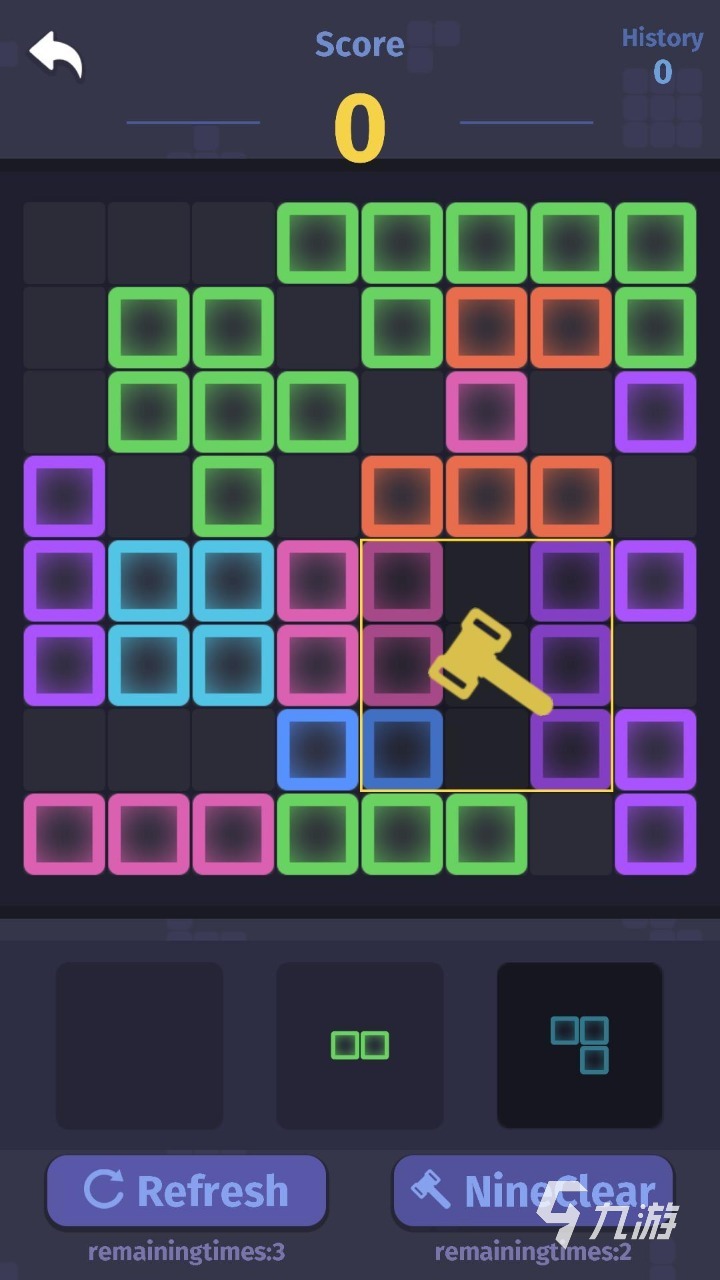720x1280 pixels.
Task: Activate the NineClear hammer tool
Action: pos(532,1190)
